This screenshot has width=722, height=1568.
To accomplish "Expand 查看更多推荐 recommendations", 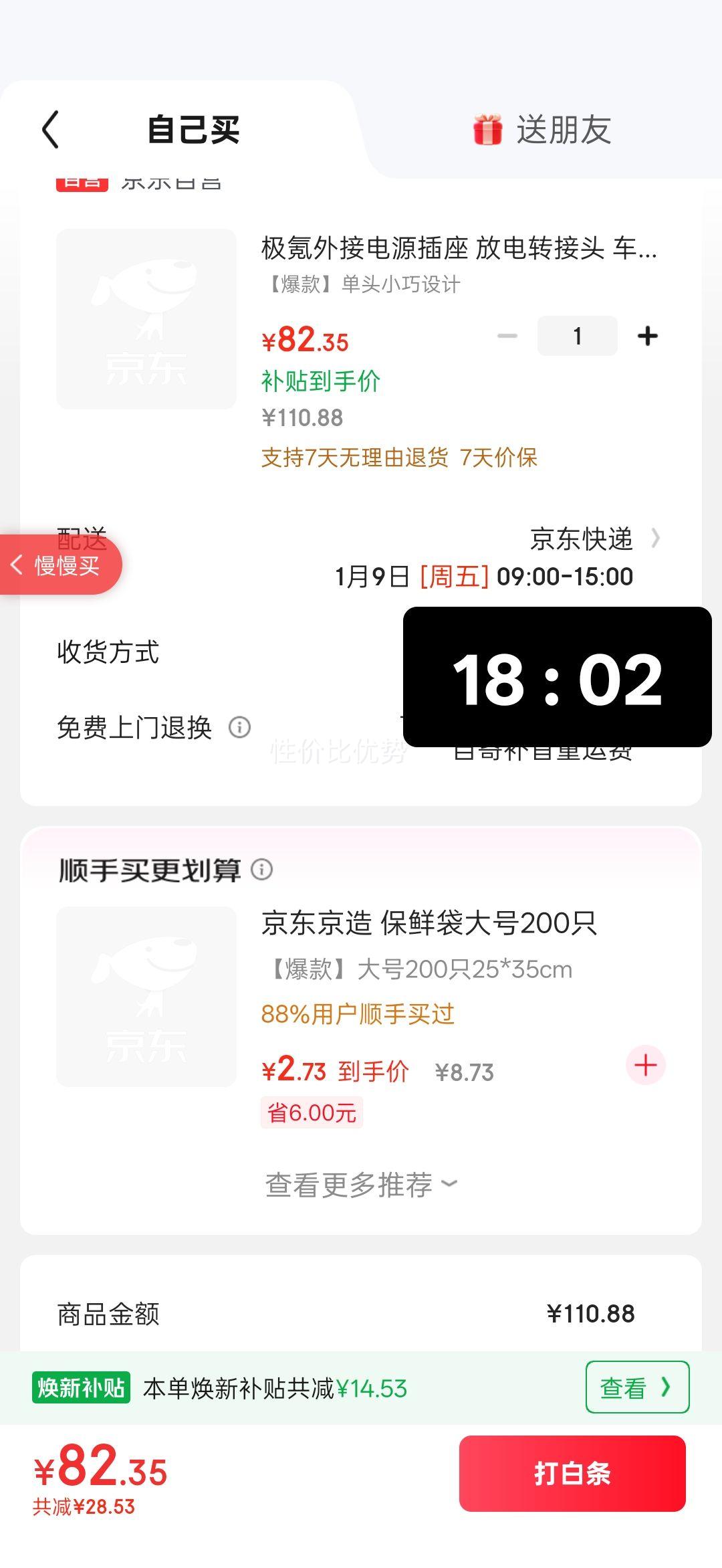I will pyautogui.click(x=360, y=1184).
